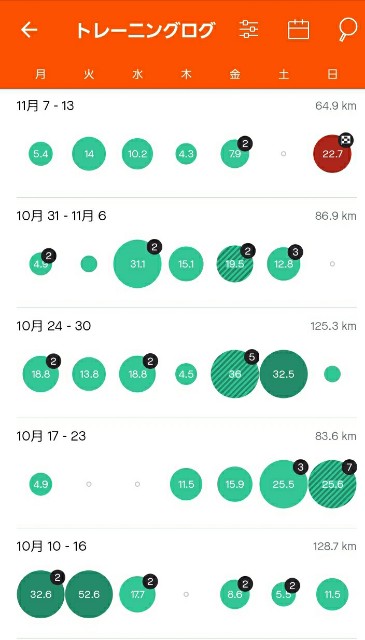365x640 pixels.
Task: Open the 17.7 km activity bubble
Action: (x=137, y=594)
